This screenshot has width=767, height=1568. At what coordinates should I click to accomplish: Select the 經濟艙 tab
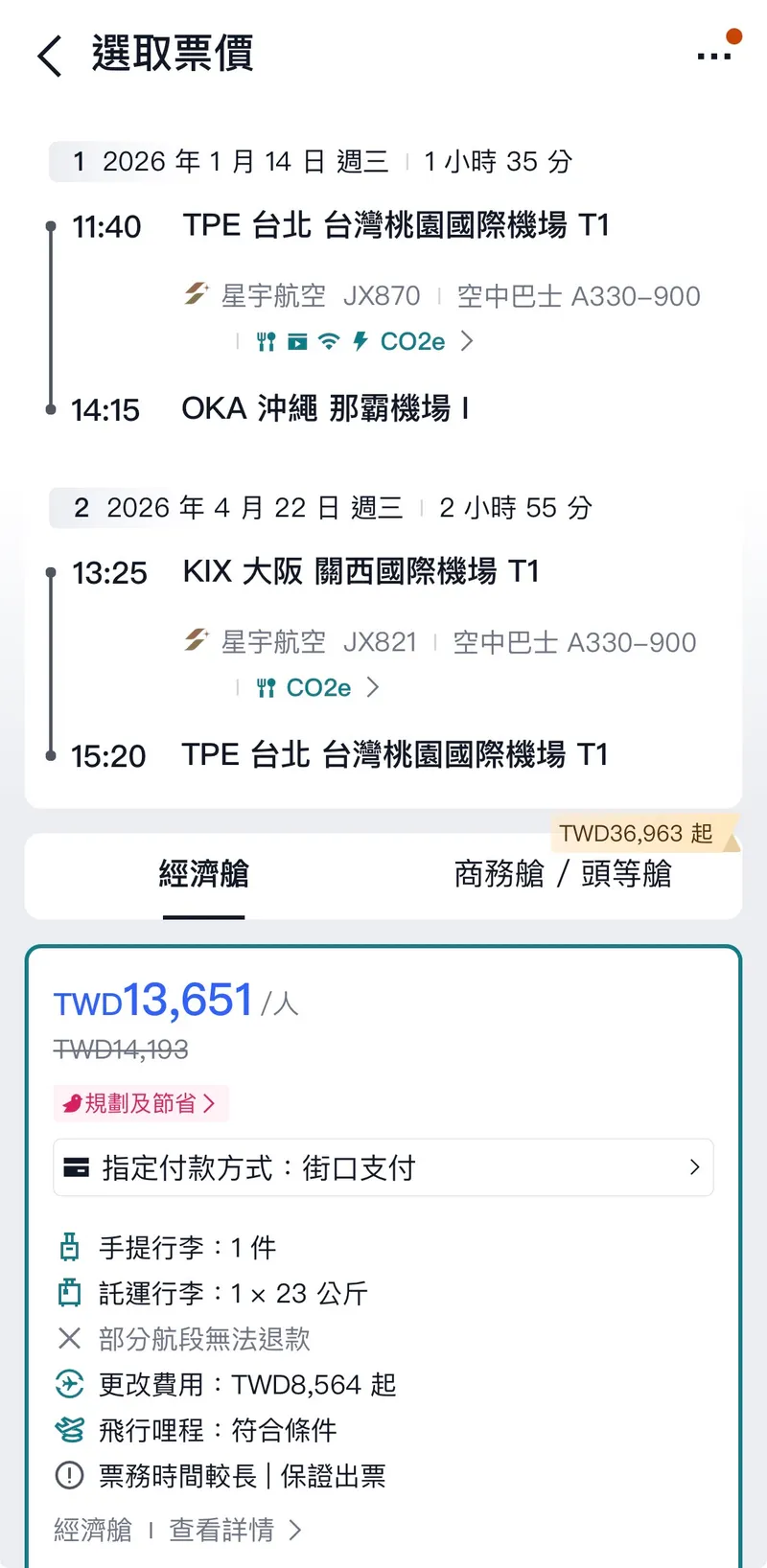click(x=203, y=875)
